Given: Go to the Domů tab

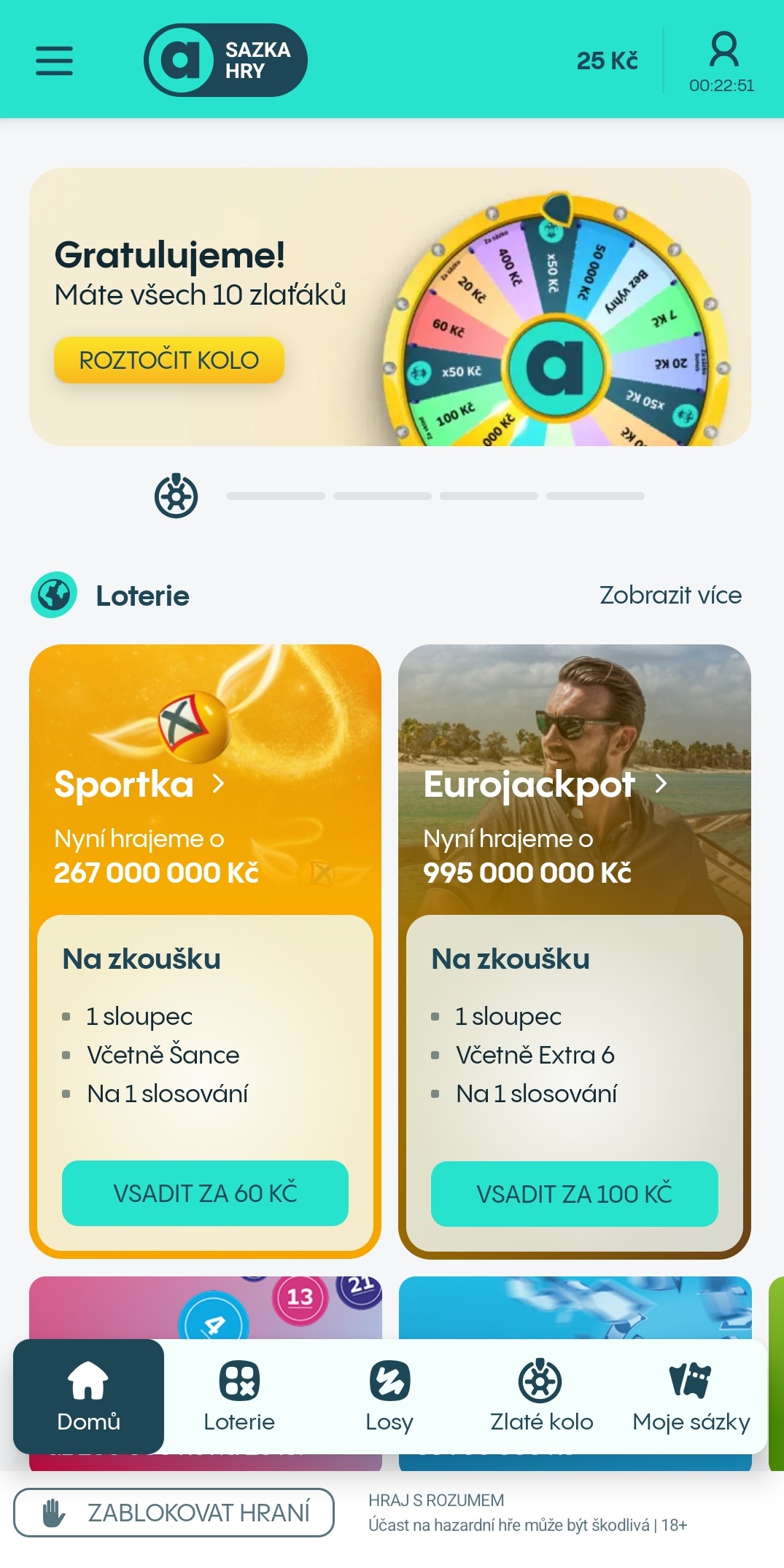Looking at the screenshot, I should [x=88, y=1396].
